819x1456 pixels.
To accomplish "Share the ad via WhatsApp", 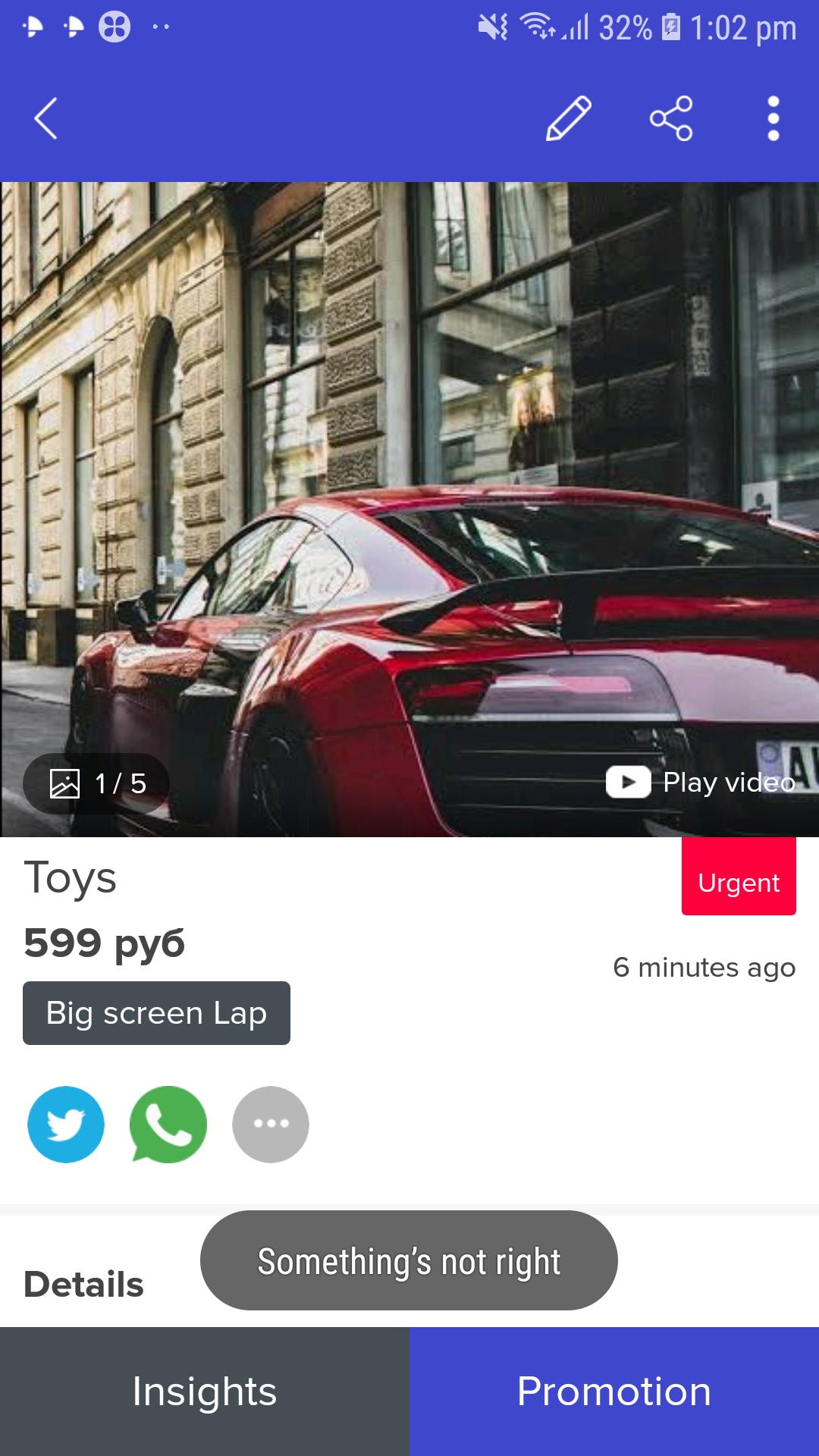I will click(168, 1125).
